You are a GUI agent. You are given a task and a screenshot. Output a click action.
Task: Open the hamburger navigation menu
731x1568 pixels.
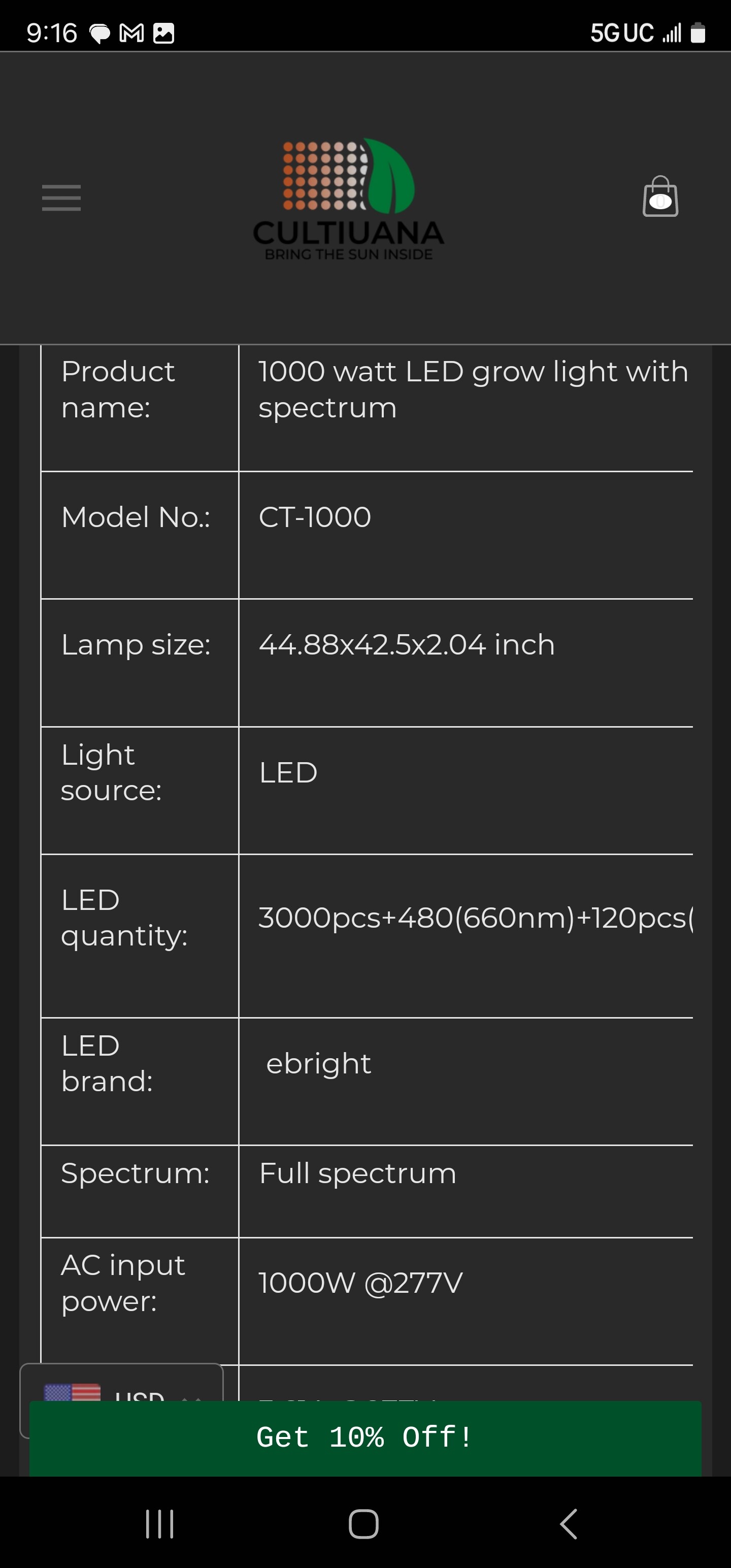point(61,198)
